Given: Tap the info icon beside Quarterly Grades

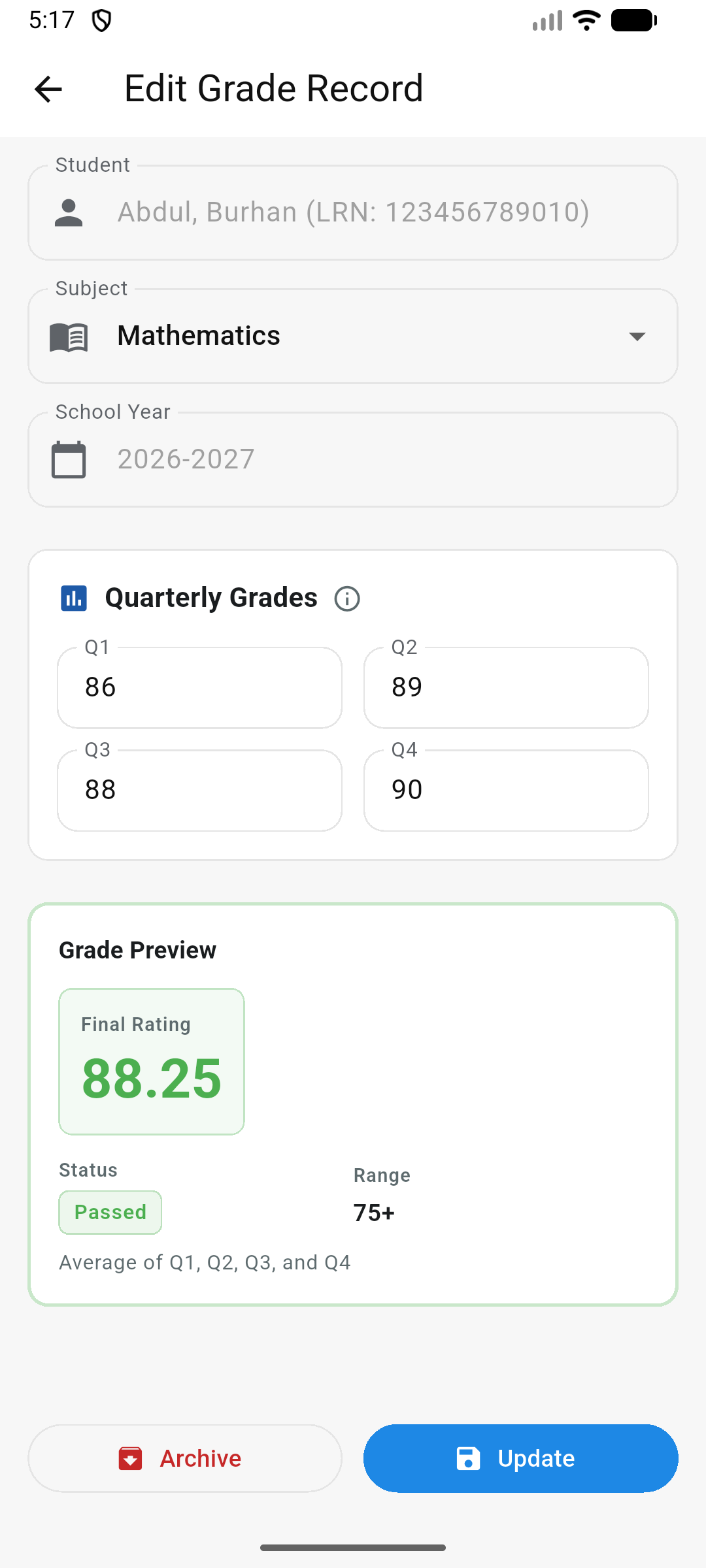Looking at the screenshot, I should click(347, 598).
